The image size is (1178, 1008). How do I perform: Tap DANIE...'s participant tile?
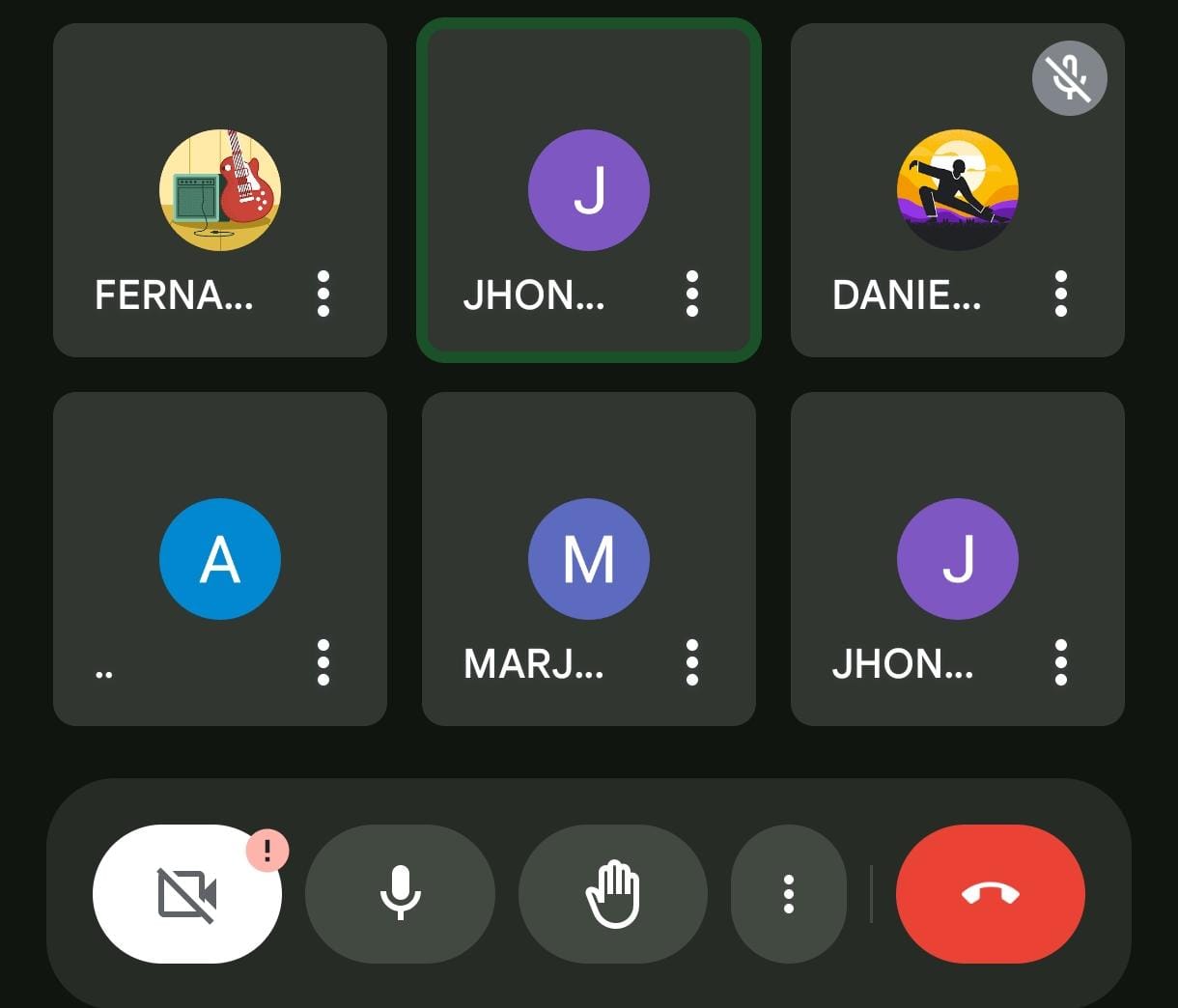click(x=958, y=190)
